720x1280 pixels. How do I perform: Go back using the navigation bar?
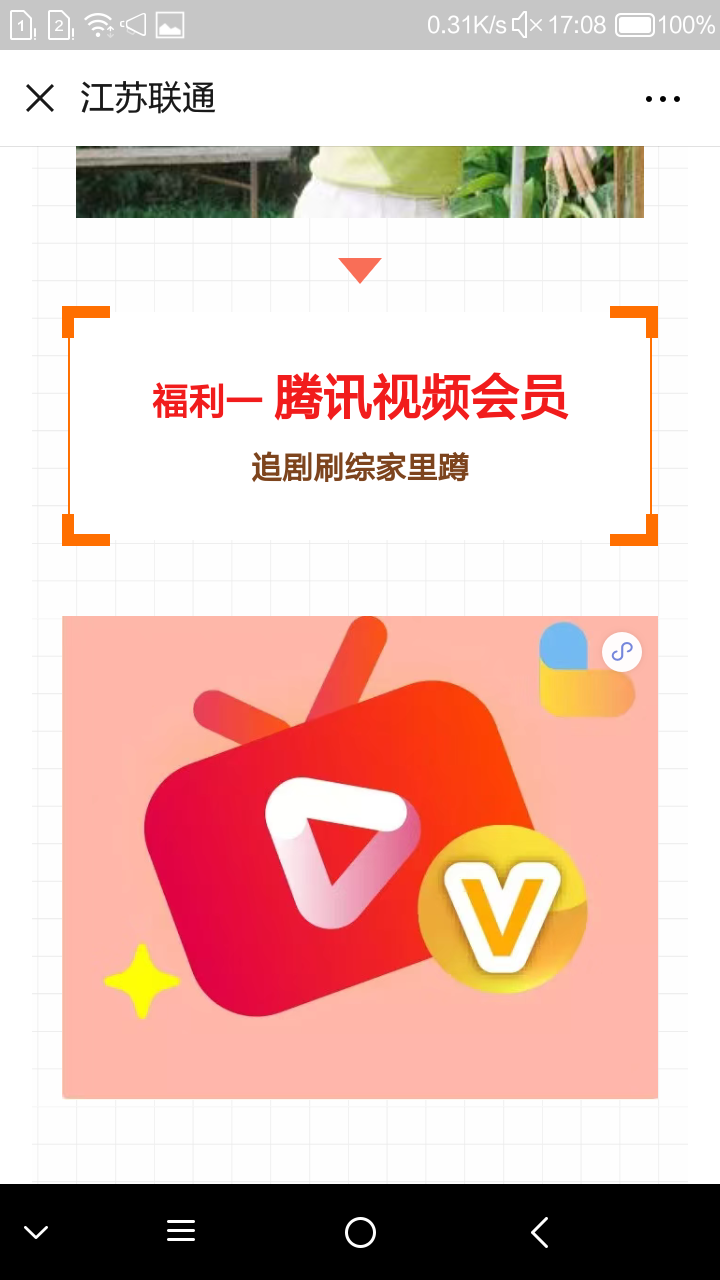coord(540,1232)
